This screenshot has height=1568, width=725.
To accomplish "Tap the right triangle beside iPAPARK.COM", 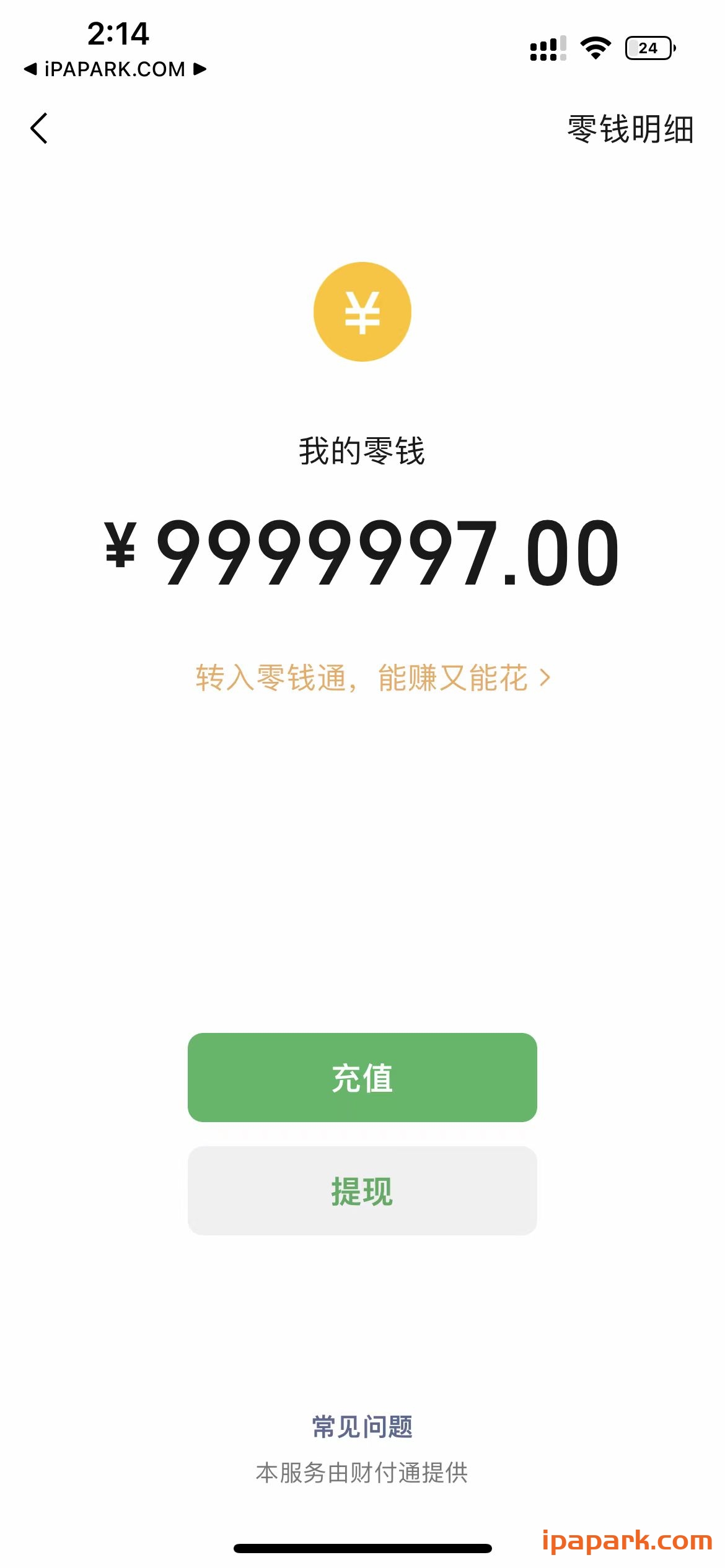I will [198, 70].
